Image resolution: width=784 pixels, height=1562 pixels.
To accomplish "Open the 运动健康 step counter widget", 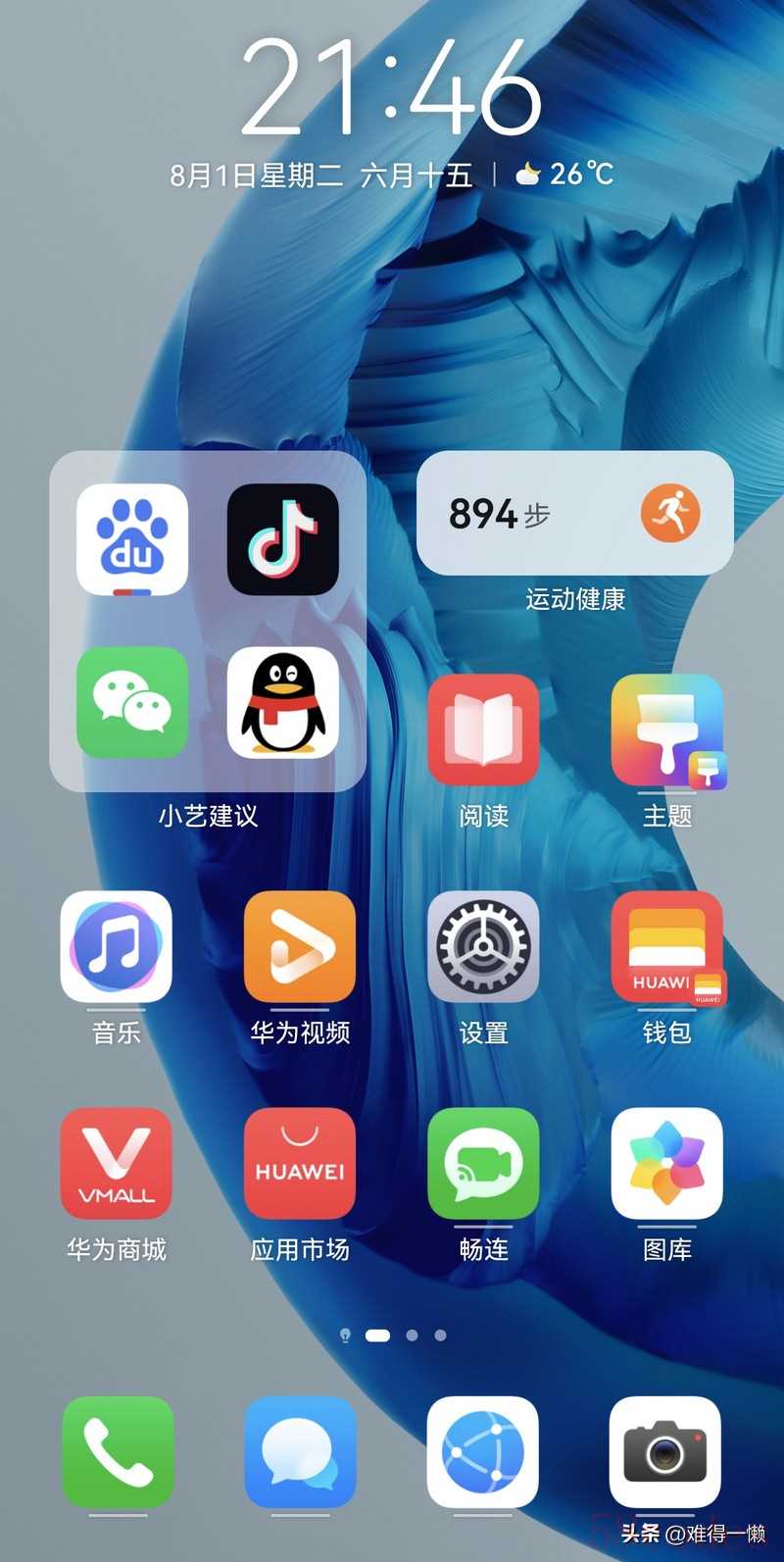I will [x=575, y=513].
